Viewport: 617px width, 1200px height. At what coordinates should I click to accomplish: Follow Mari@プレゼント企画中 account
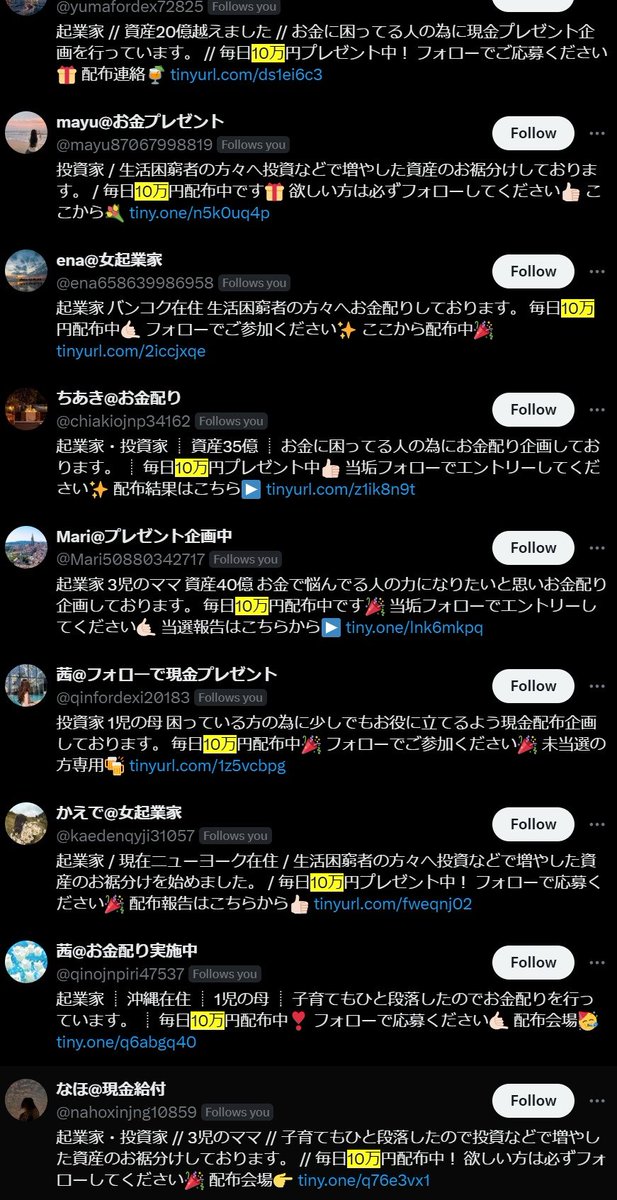point(532,547)
